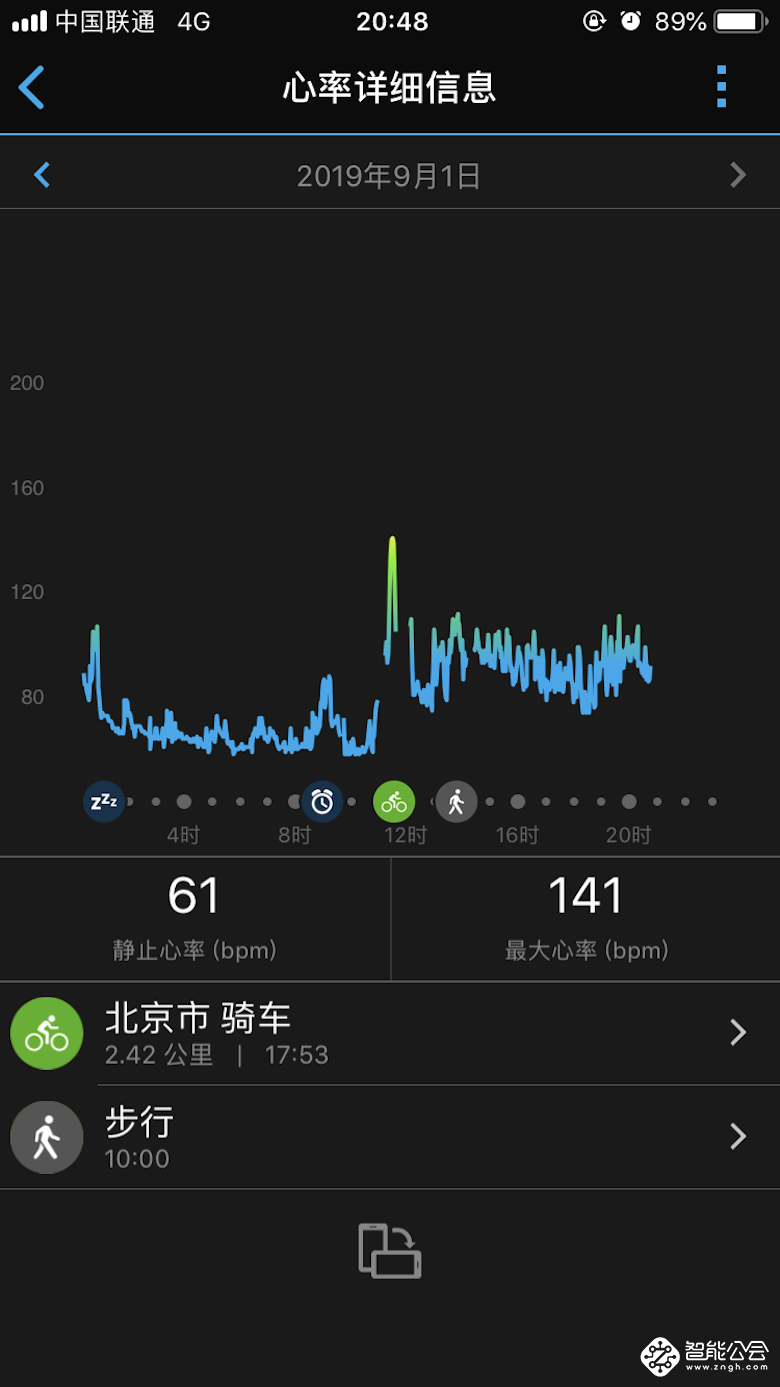Open the 心率详细信息 title bar
780x1387 pixels.
[x=390, y=88]
